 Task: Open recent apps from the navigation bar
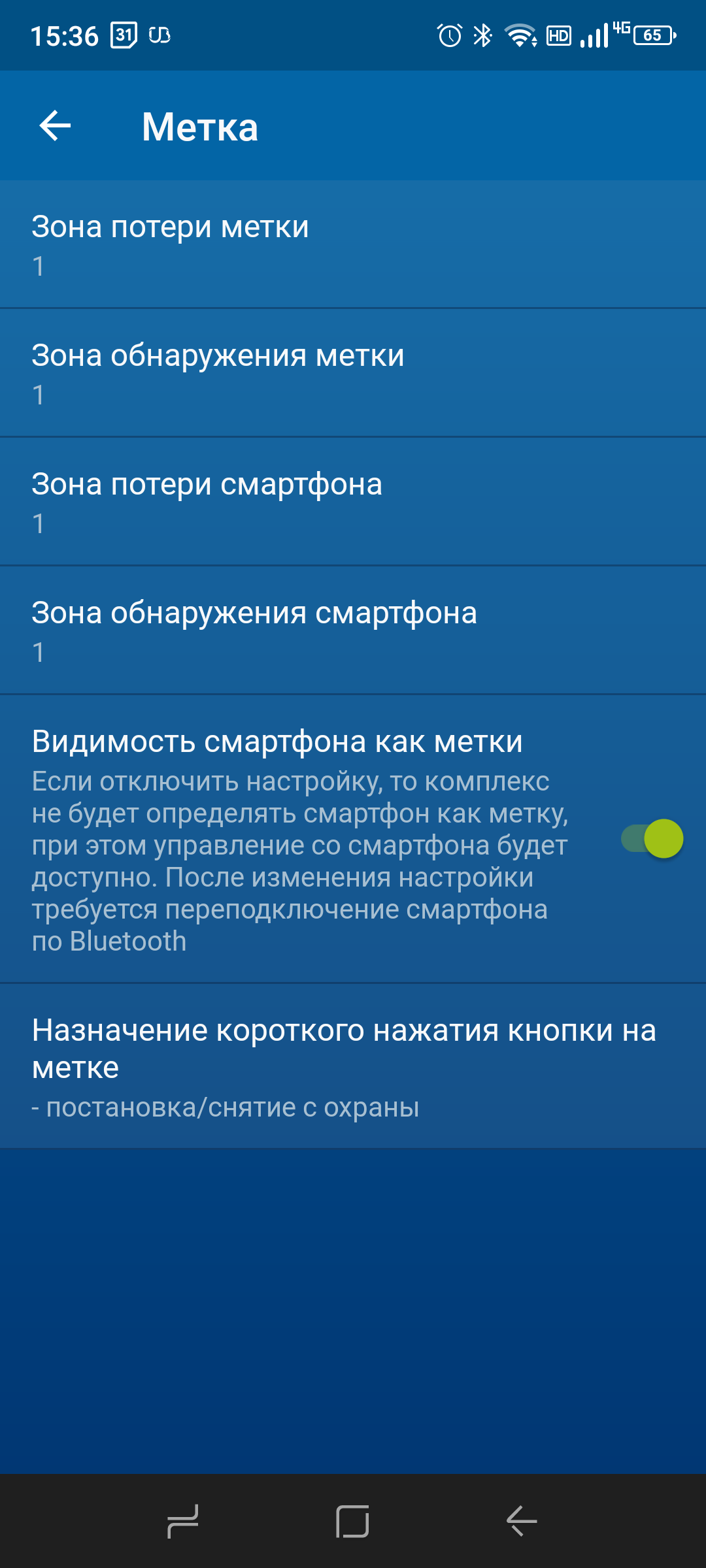pos(183,1521)
